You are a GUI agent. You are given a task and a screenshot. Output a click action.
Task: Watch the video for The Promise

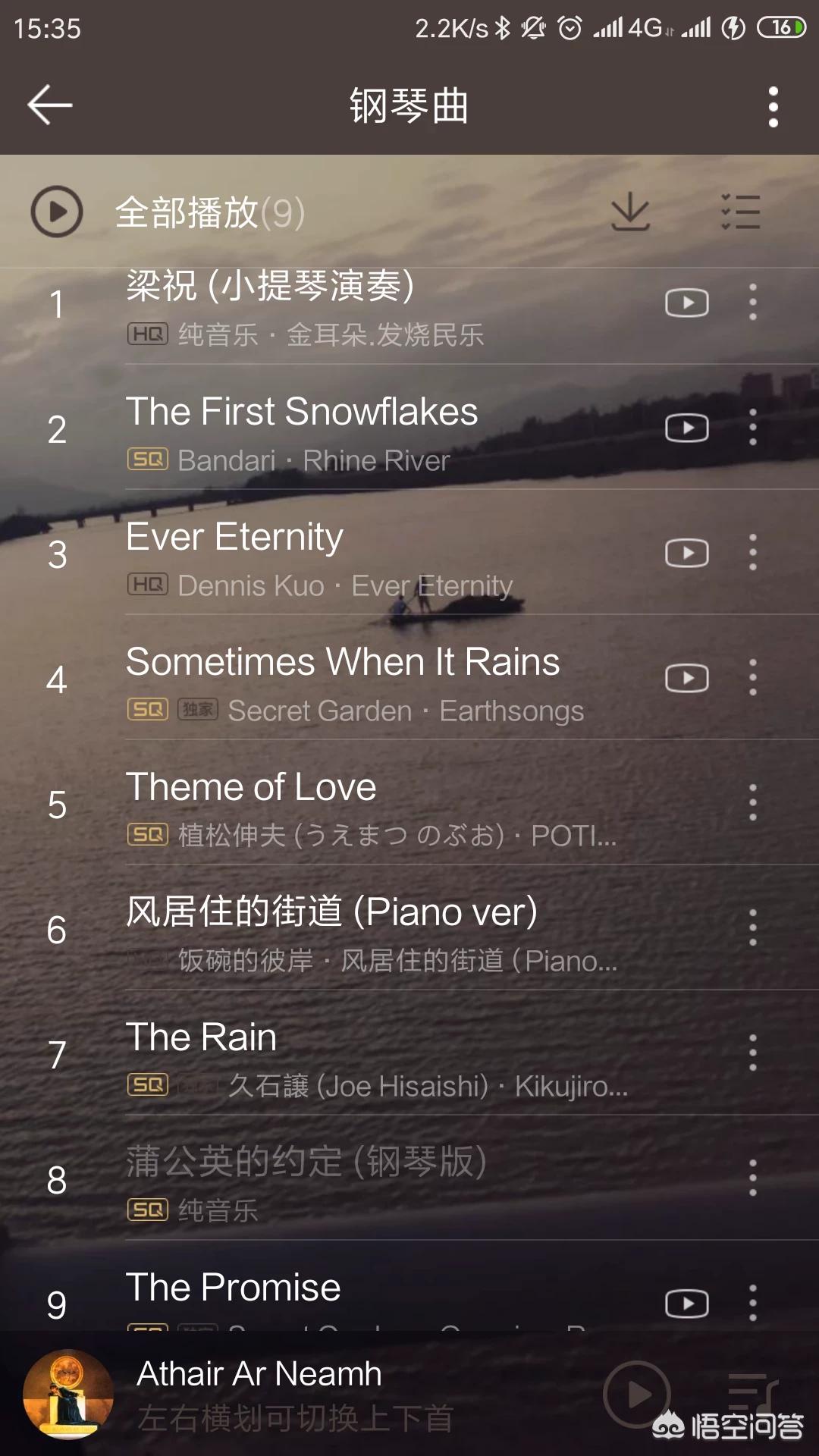coord(686,1304)
